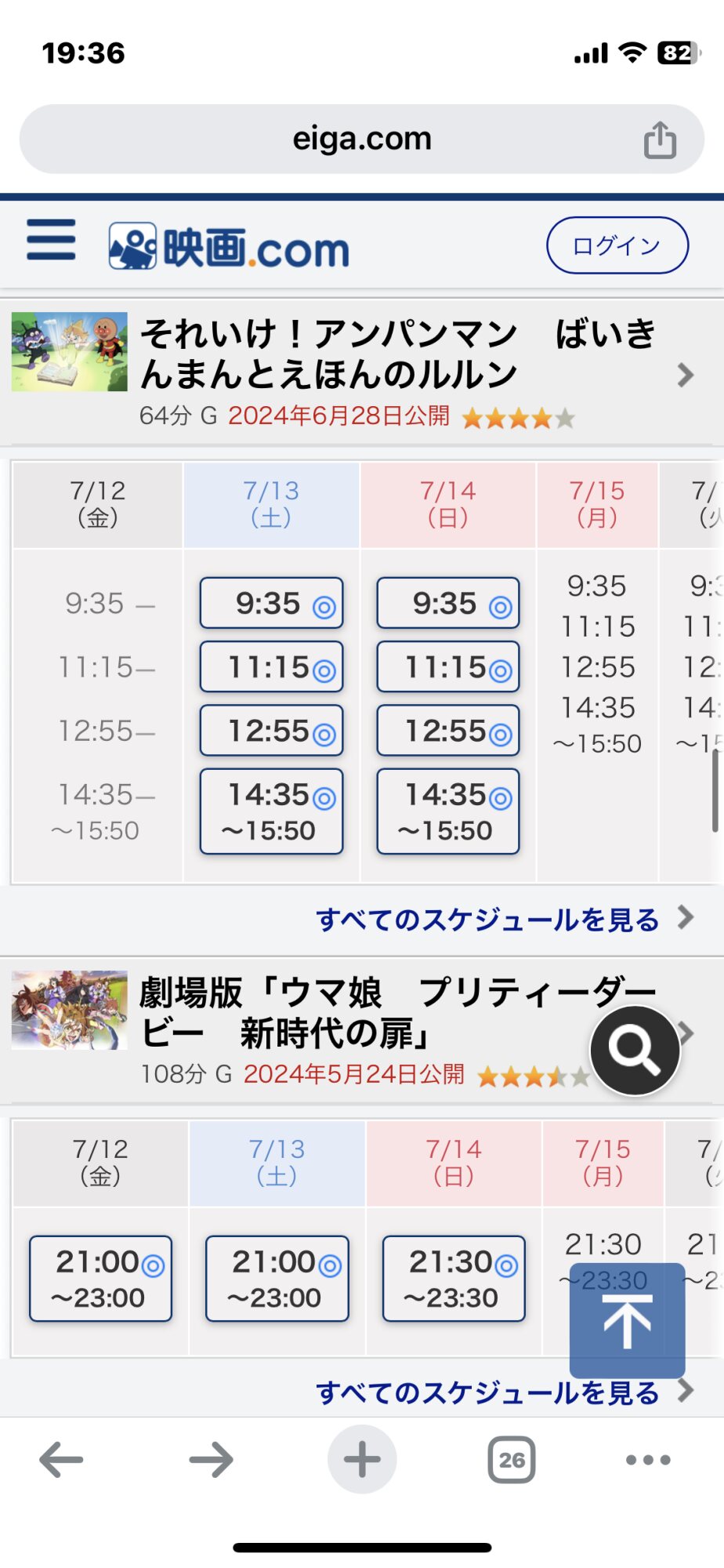Select 7/13 9:35 Anpanman showing
724x1568 pixels.
tap(271, 604)
